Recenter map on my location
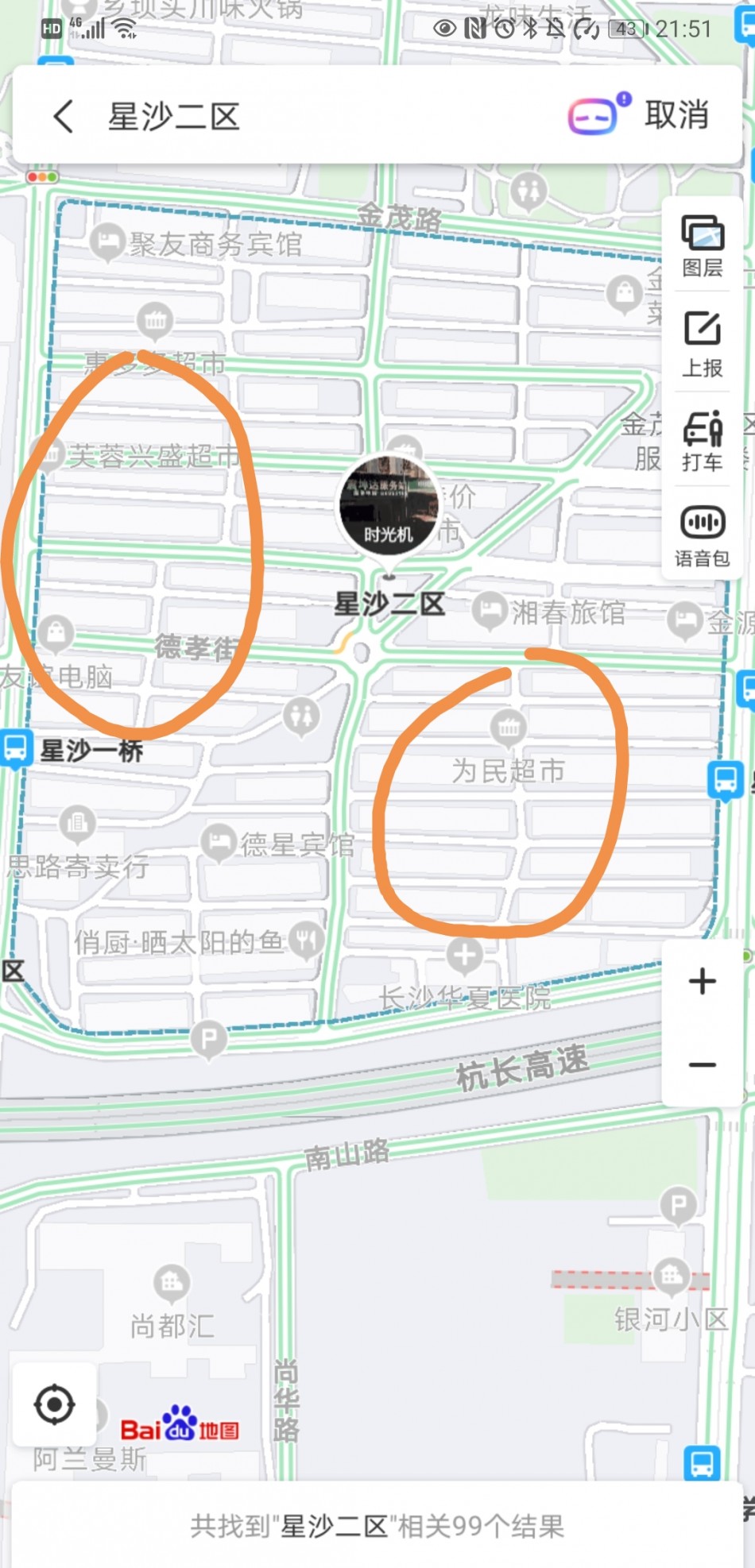755x1568 pixels. click(x=54, y=1404)
